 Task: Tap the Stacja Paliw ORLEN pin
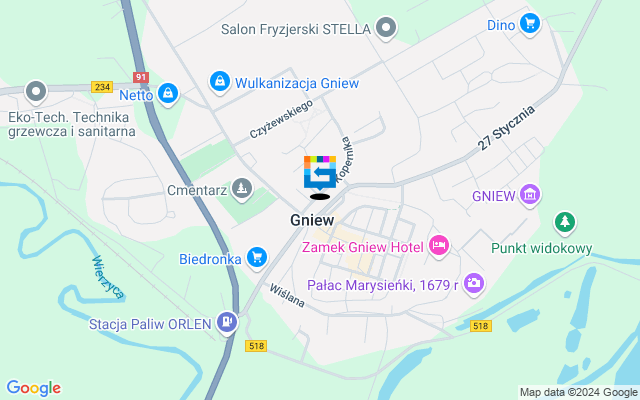(x=228, y=322)
